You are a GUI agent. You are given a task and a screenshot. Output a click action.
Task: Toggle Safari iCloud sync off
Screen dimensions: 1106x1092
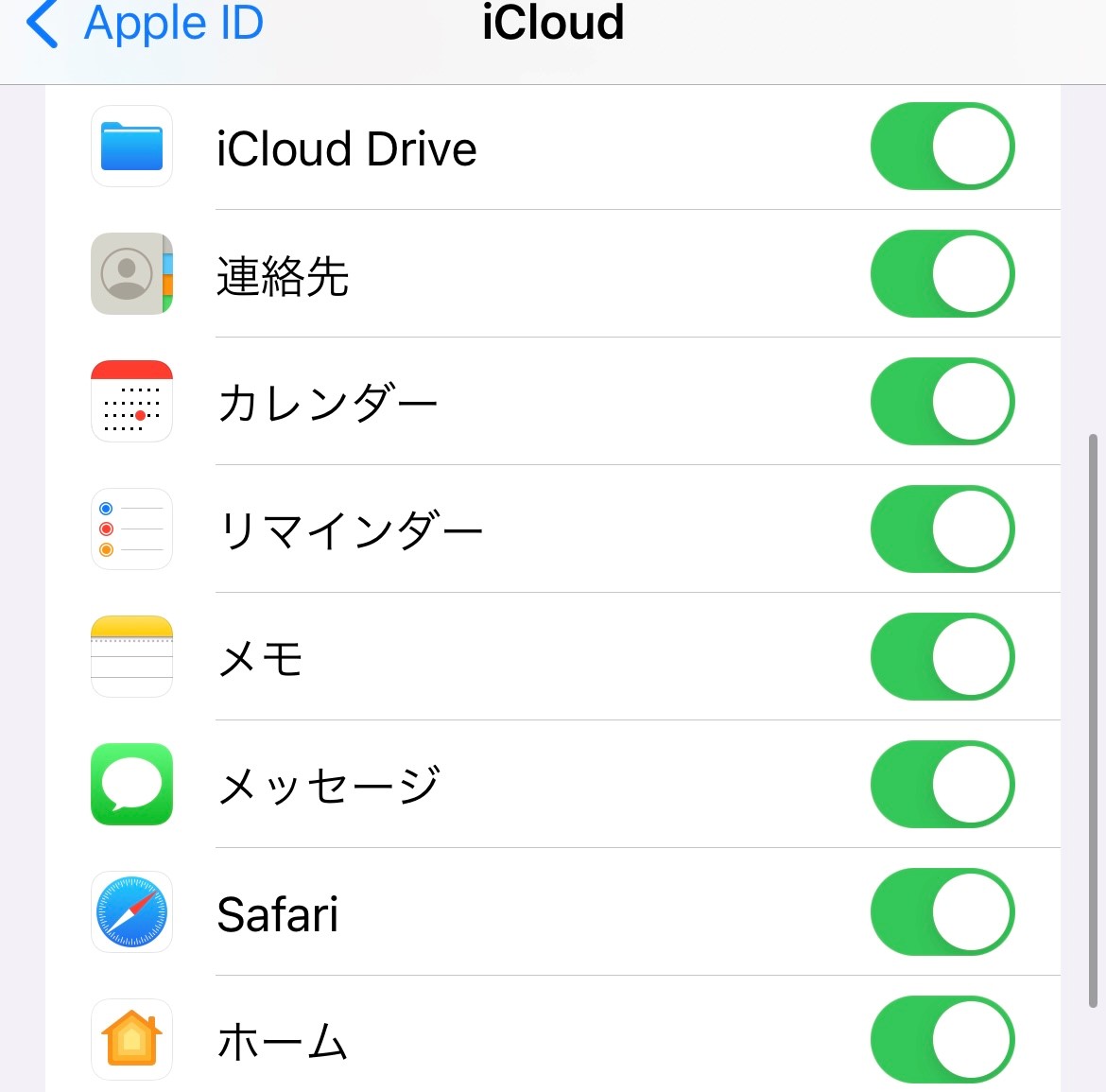942,912
